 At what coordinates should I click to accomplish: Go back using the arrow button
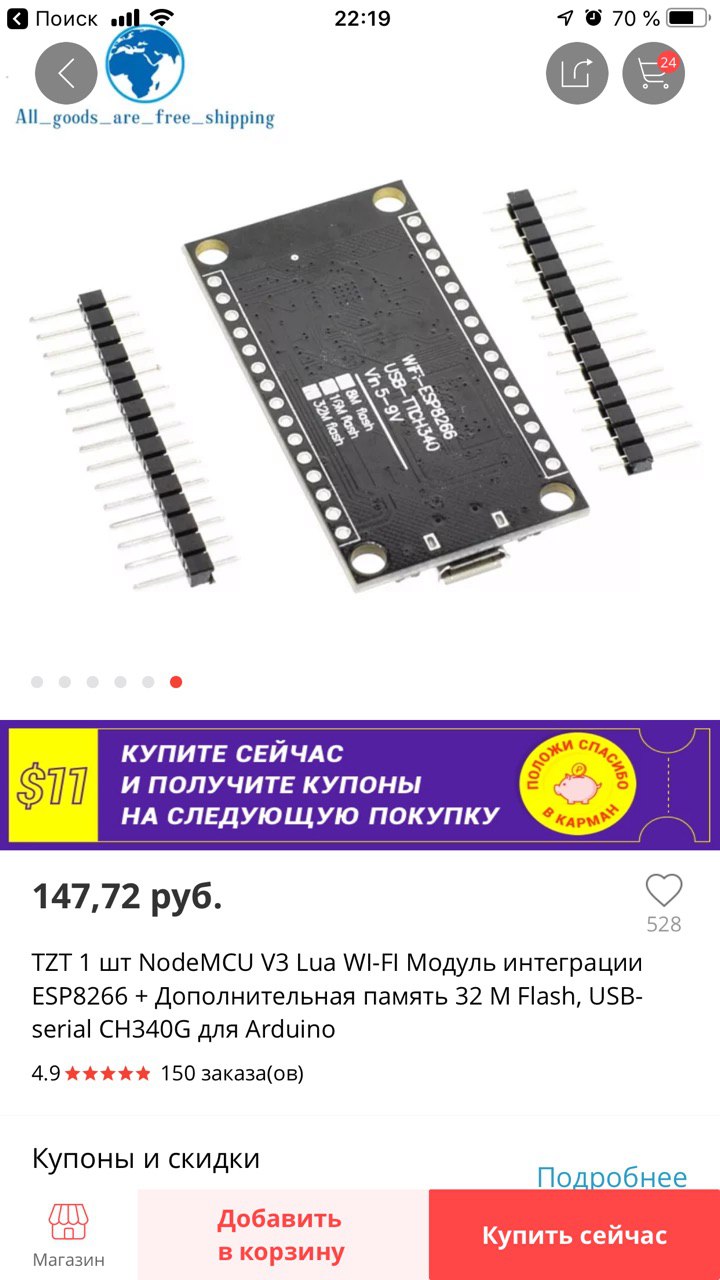66,73
